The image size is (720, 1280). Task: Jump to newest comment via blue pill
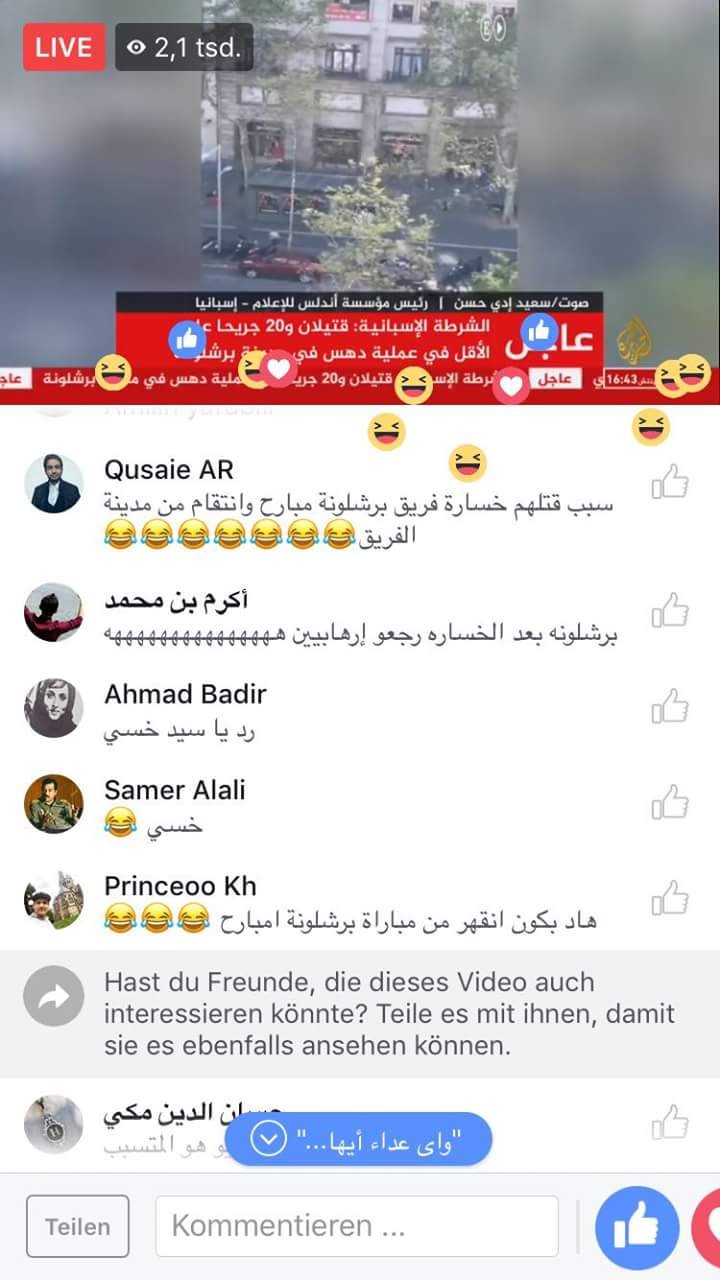(358, 1139)
